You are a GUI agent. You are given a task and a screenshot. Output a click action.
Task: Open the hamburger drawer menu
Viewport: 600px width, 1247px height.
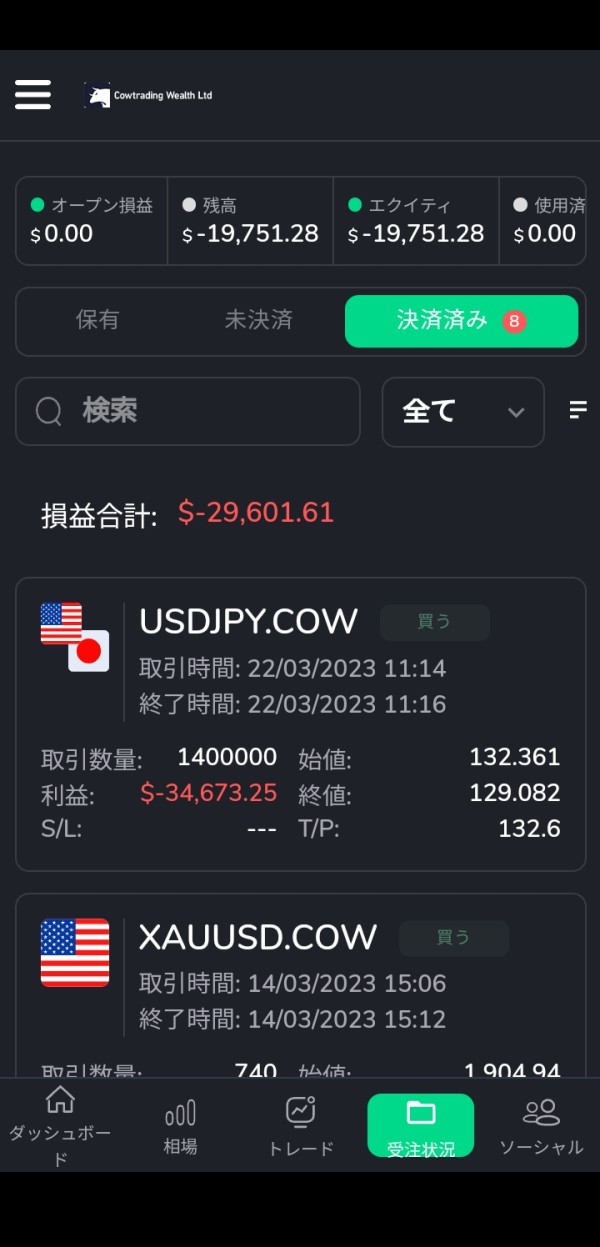pos(33,95)
